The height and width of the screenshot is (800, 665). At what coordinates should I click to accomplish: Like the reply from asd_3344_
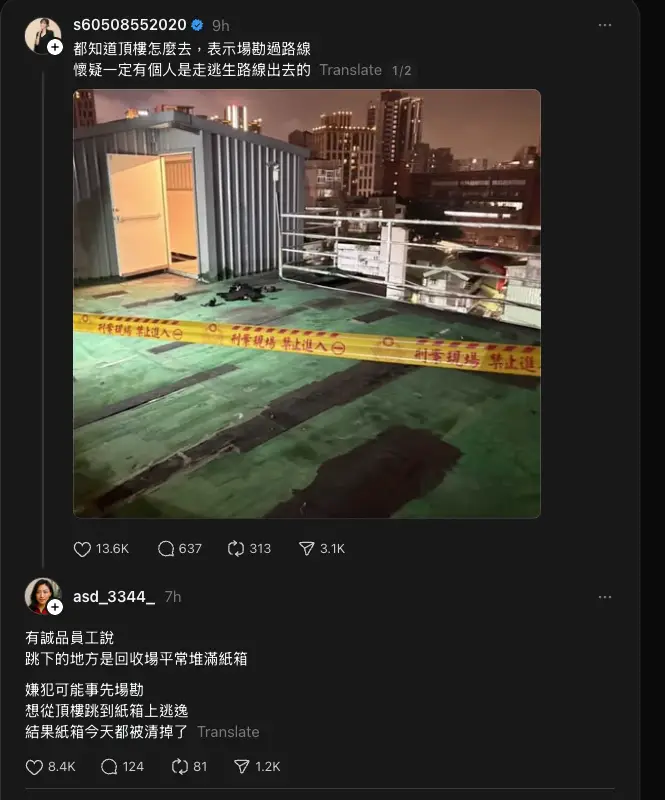pyautogui.click(x=34, y=767)
